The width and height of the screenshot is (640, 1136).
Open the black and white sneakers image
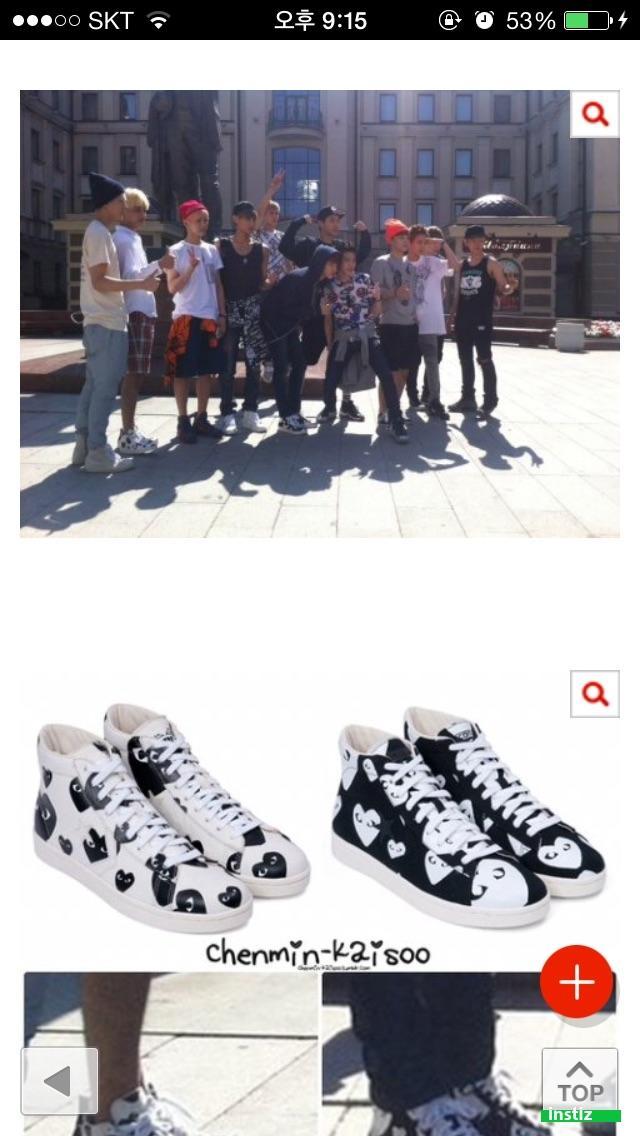point(320,820)
